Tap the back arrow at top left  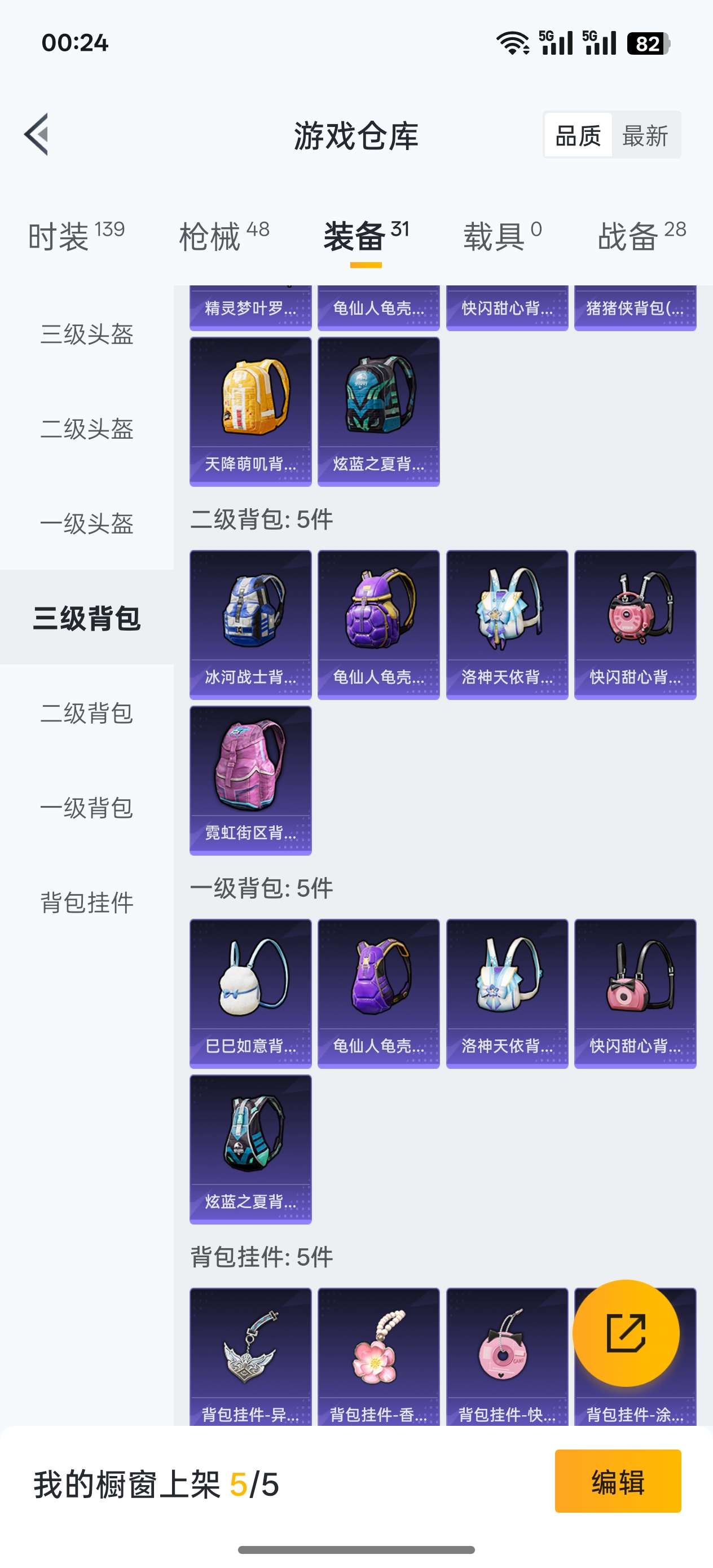click(38, 136)
